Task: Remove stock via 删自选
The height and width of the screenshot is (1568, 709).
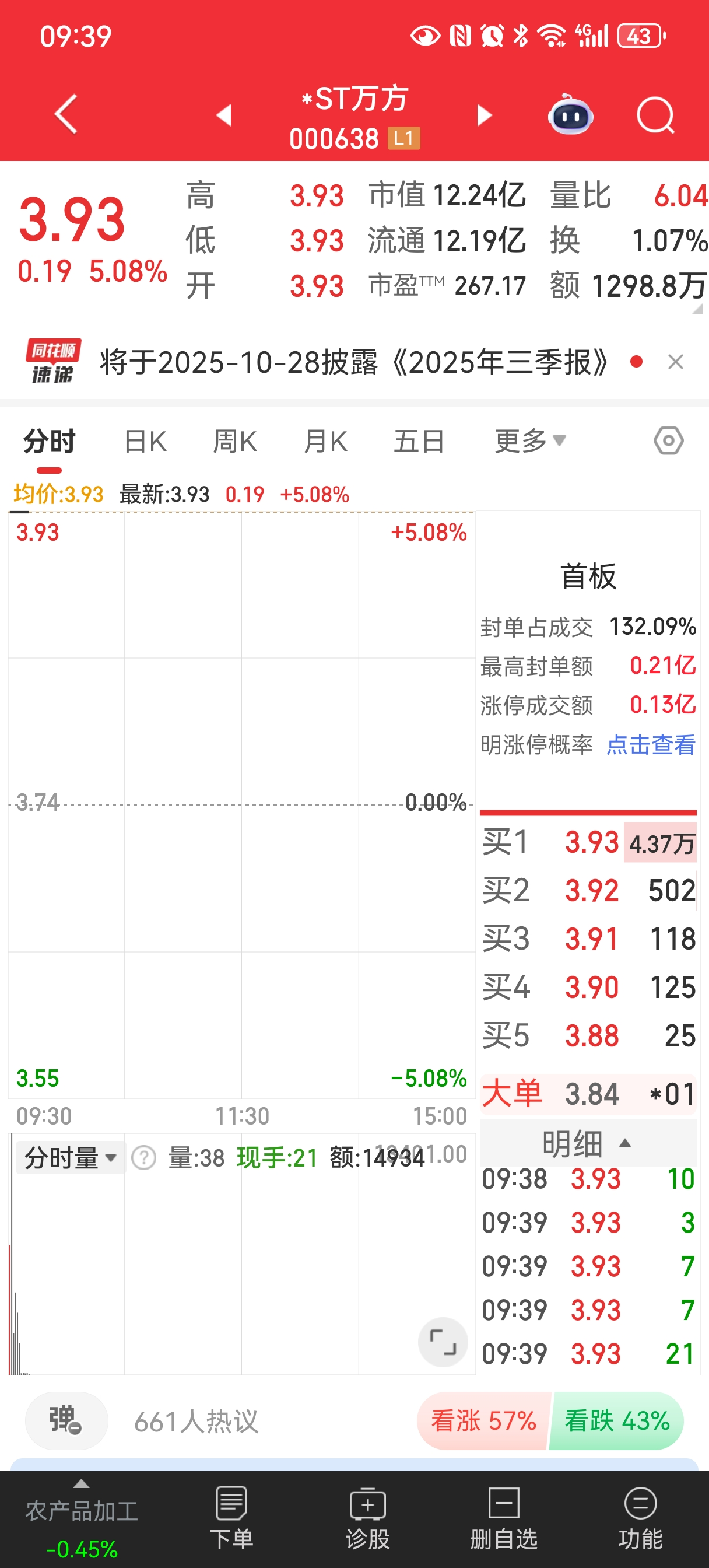Action: click(x=503, y=1517)
